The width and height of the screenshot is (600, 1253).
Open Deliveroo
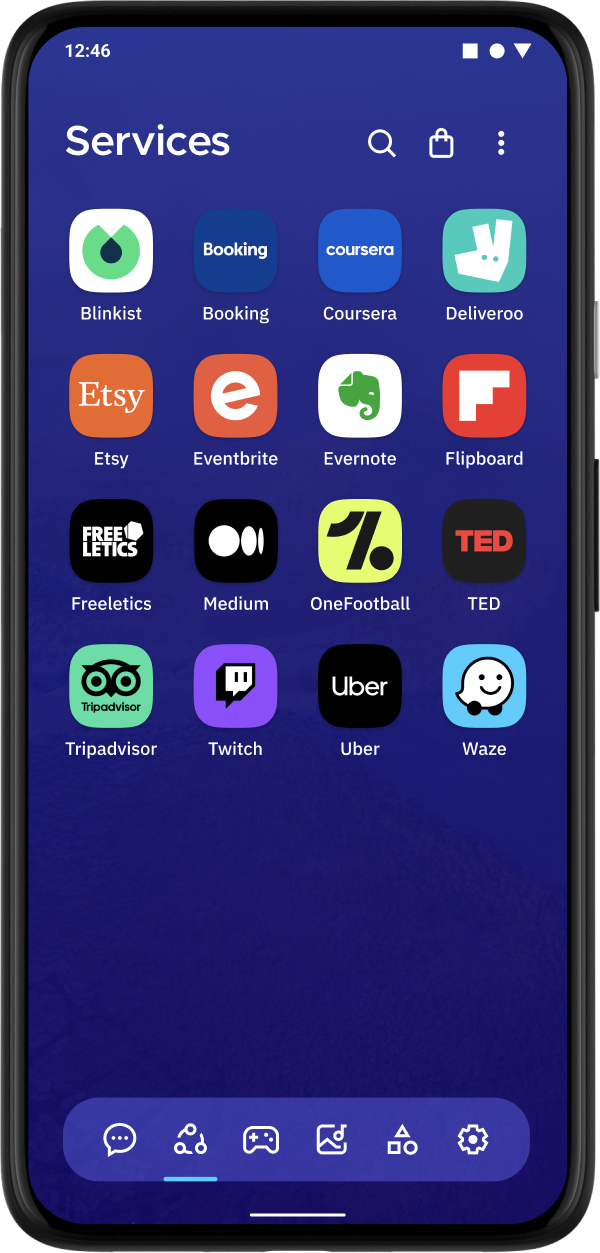pyautogui.click(x=484, y=251)
